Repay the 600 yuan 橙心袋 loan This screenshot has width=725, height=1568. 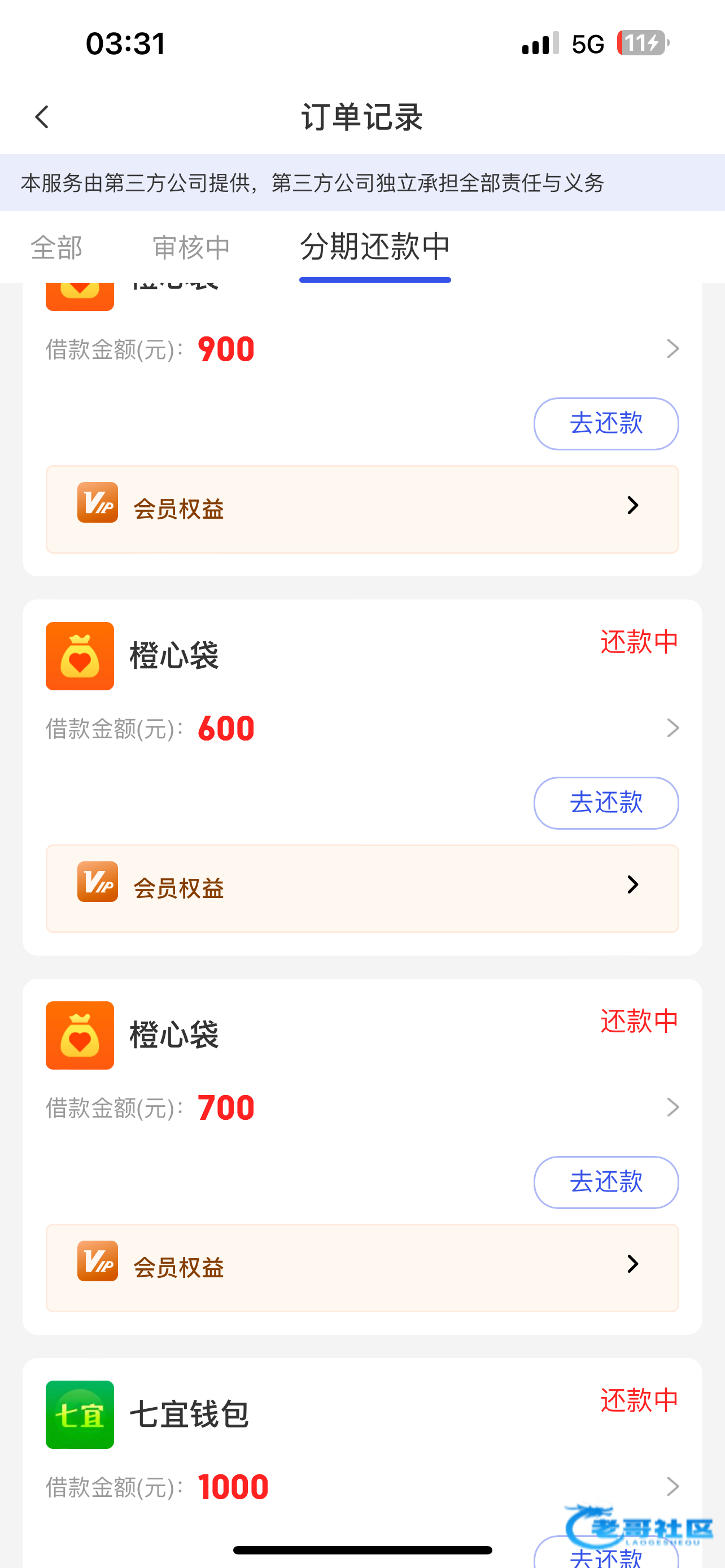click(606, 803)
